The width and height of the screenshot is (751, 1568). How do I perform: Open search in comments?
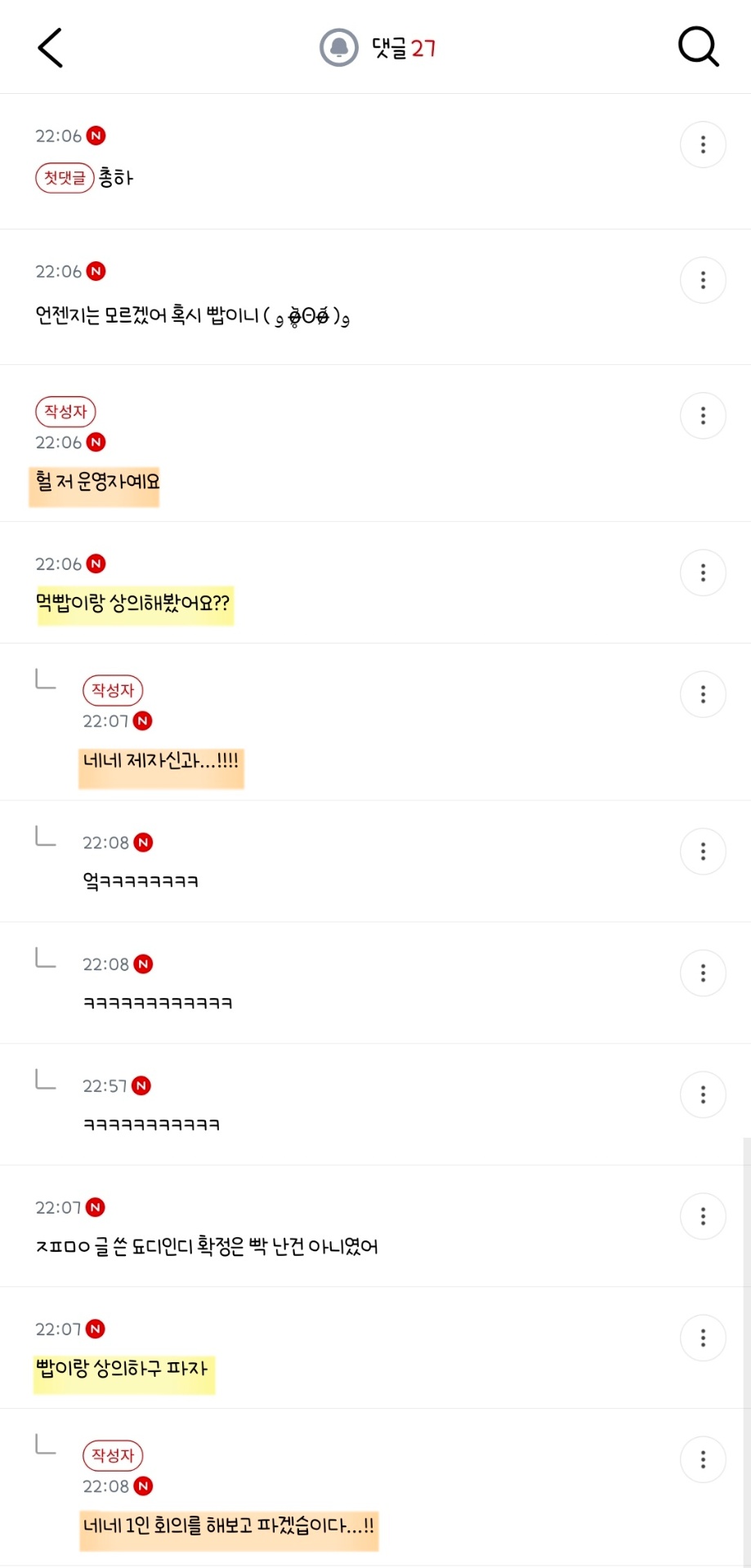699,47
